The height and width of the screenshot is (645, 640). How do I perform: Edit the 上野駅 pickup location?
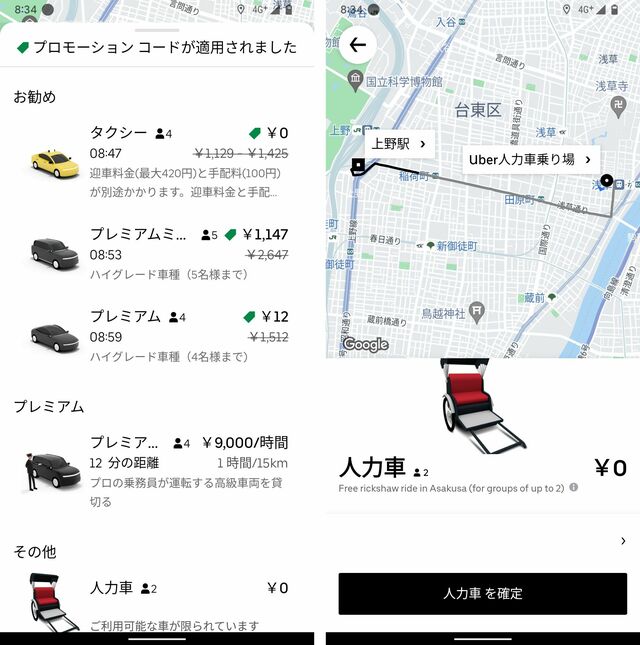pyautogui.click(x=400, y=144)
